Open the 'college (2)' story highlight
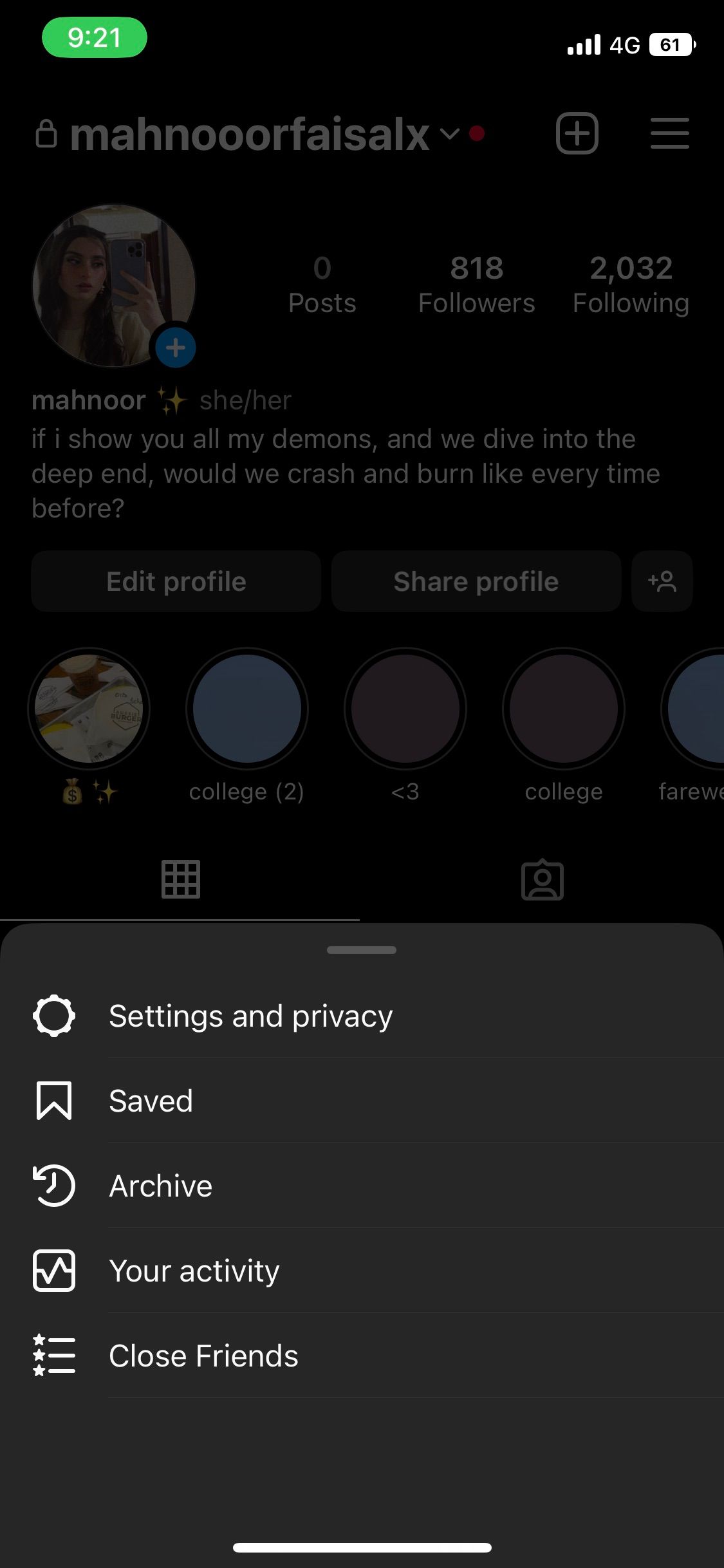The image size is (724, 1568). tap(247, 708)
